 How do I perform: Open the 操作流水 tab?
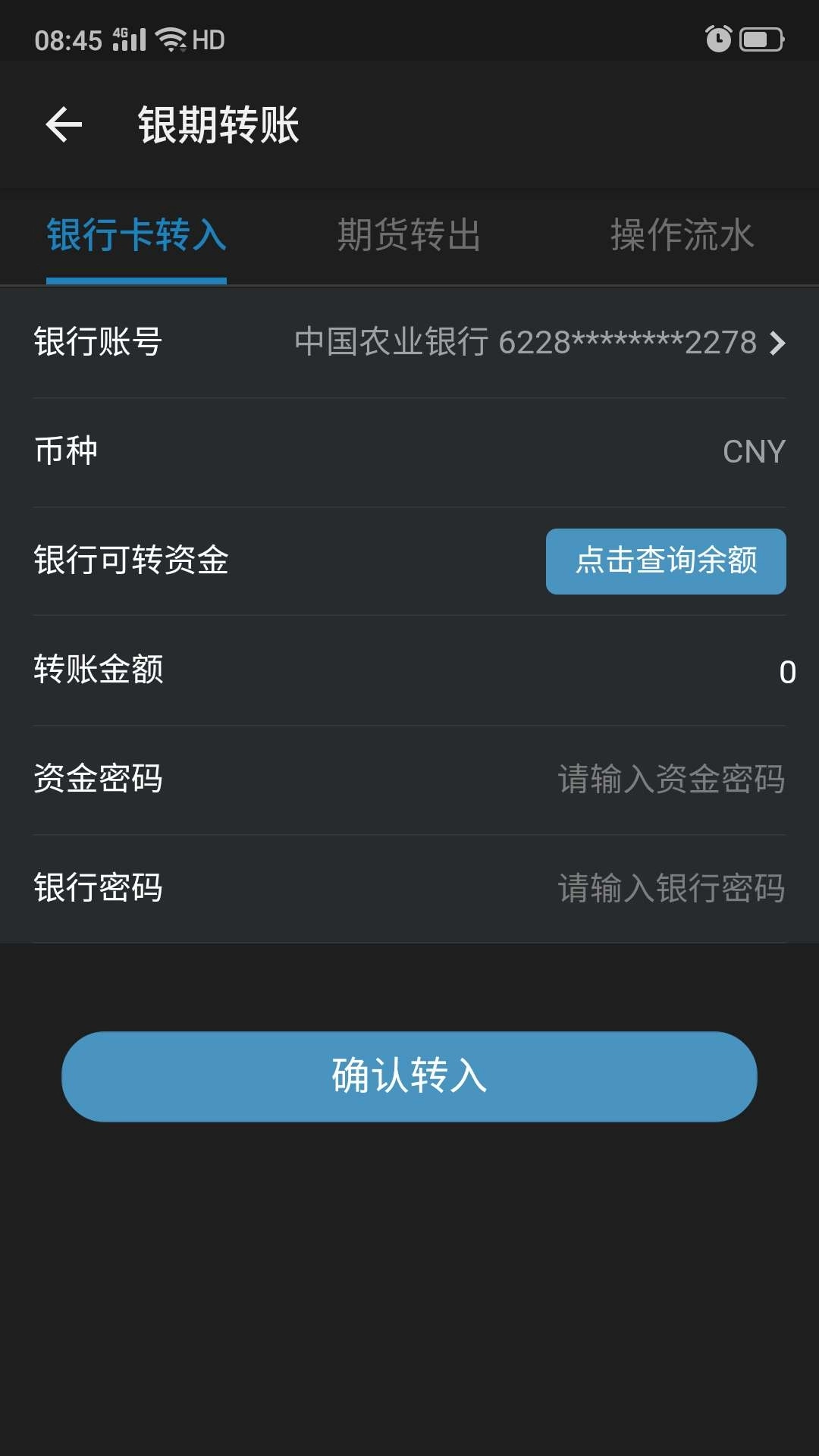tap(681, 237)
